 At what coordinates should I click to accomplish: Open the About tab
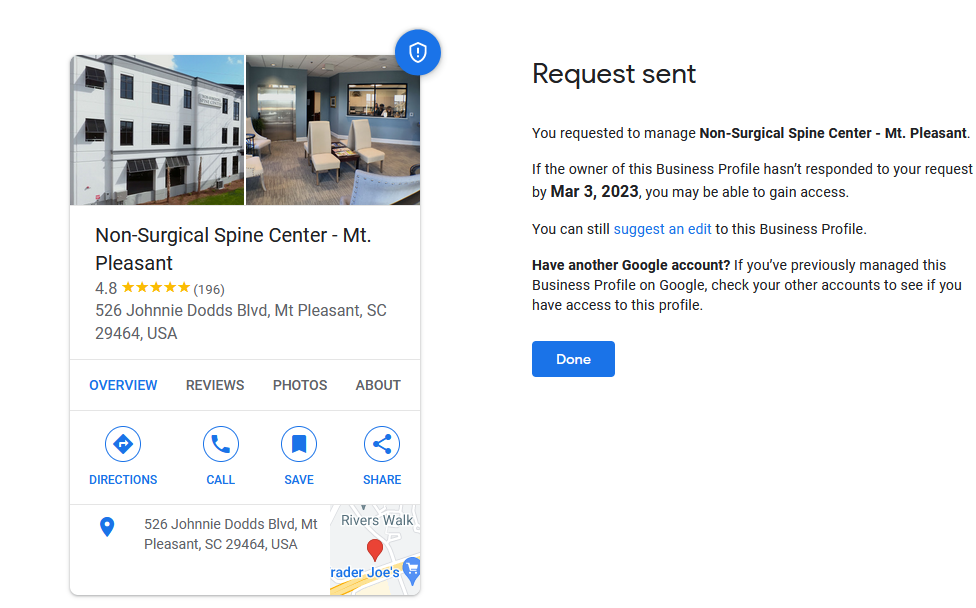click(x=378, y=385)
